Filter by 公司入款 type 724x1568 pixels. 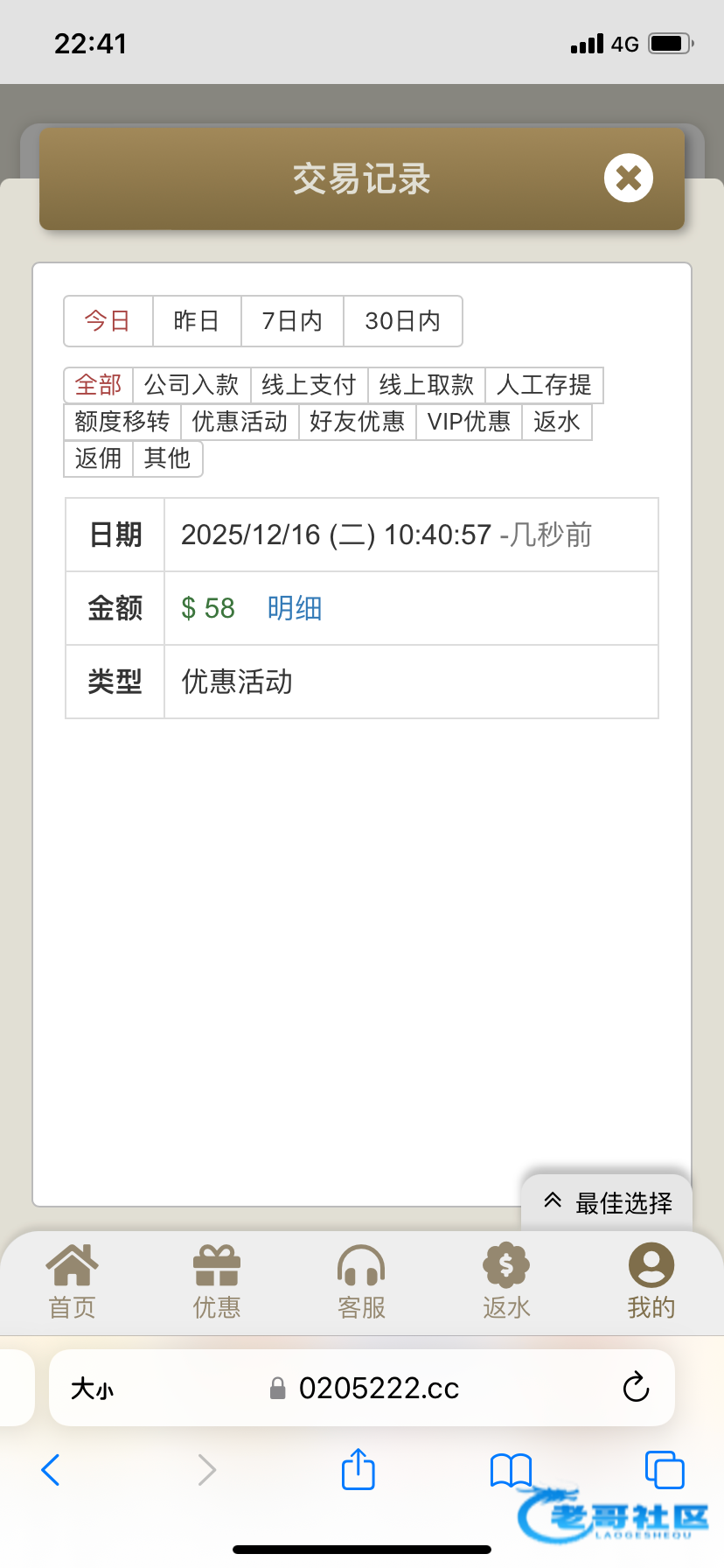coord(191,385)
